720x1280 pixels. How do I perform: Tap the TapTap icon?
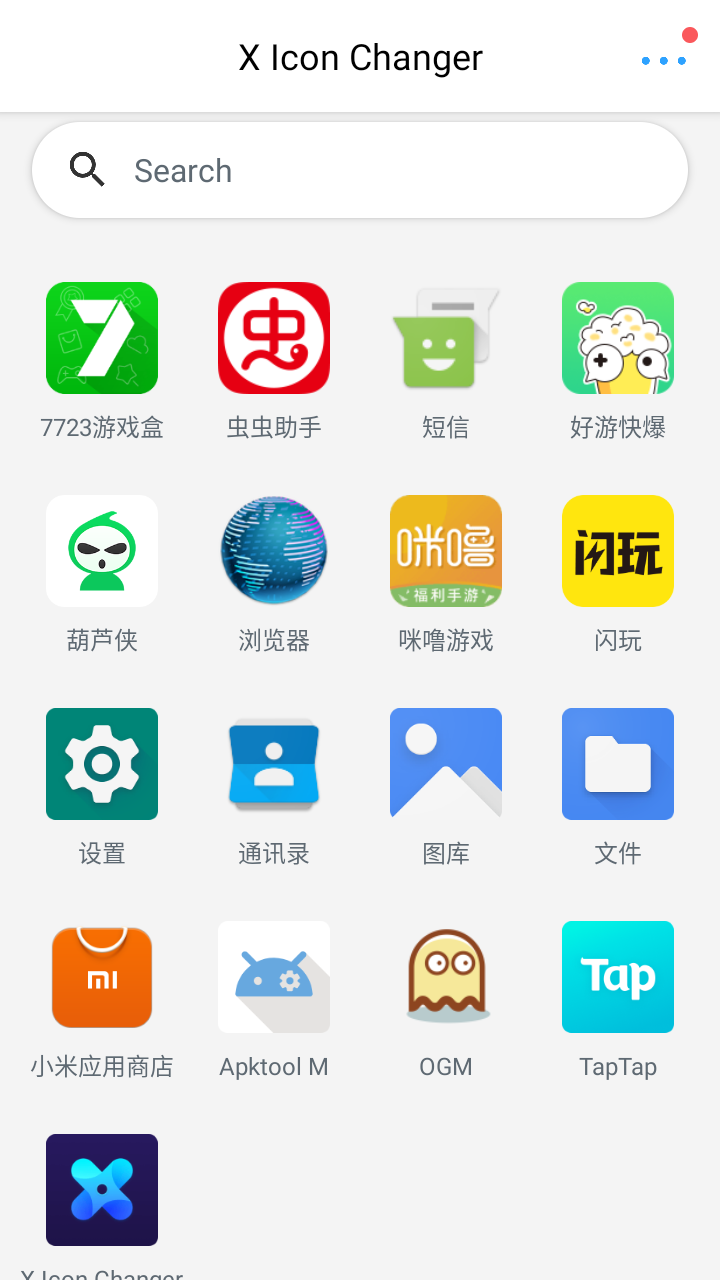click(x=617, y=977)
